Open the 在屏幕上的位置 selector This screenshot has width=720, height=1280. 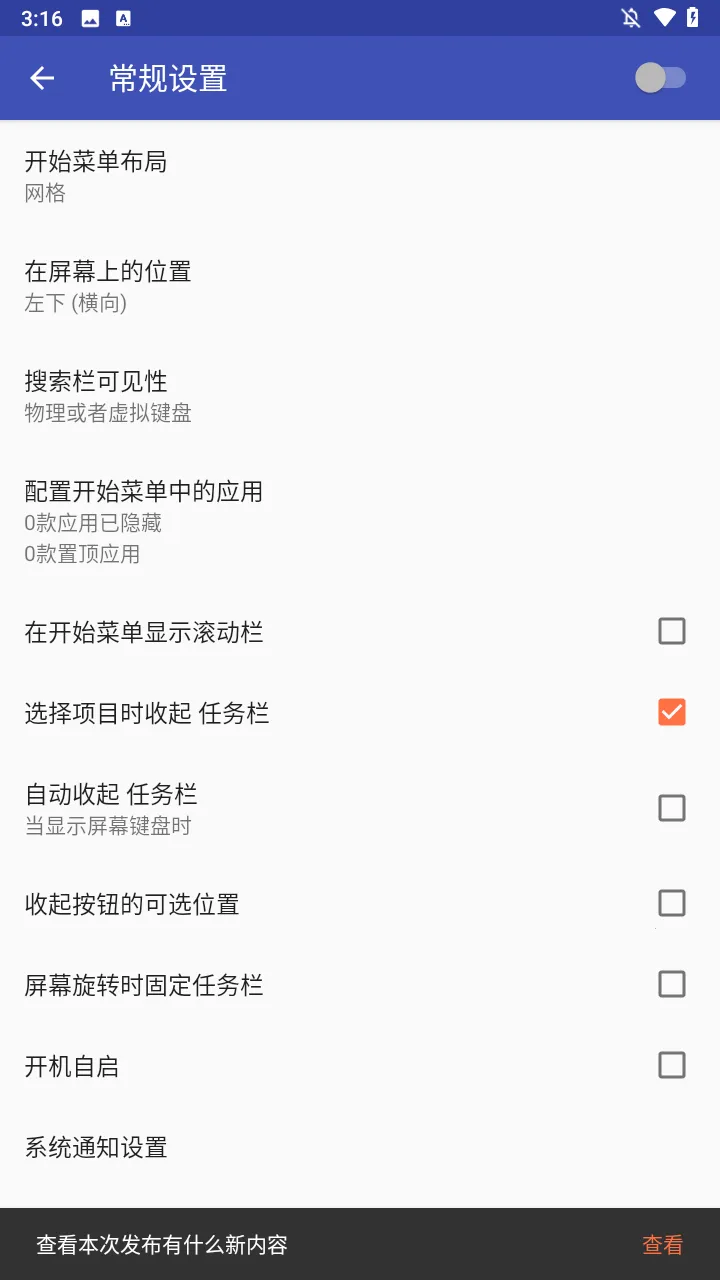pos(200,286)
